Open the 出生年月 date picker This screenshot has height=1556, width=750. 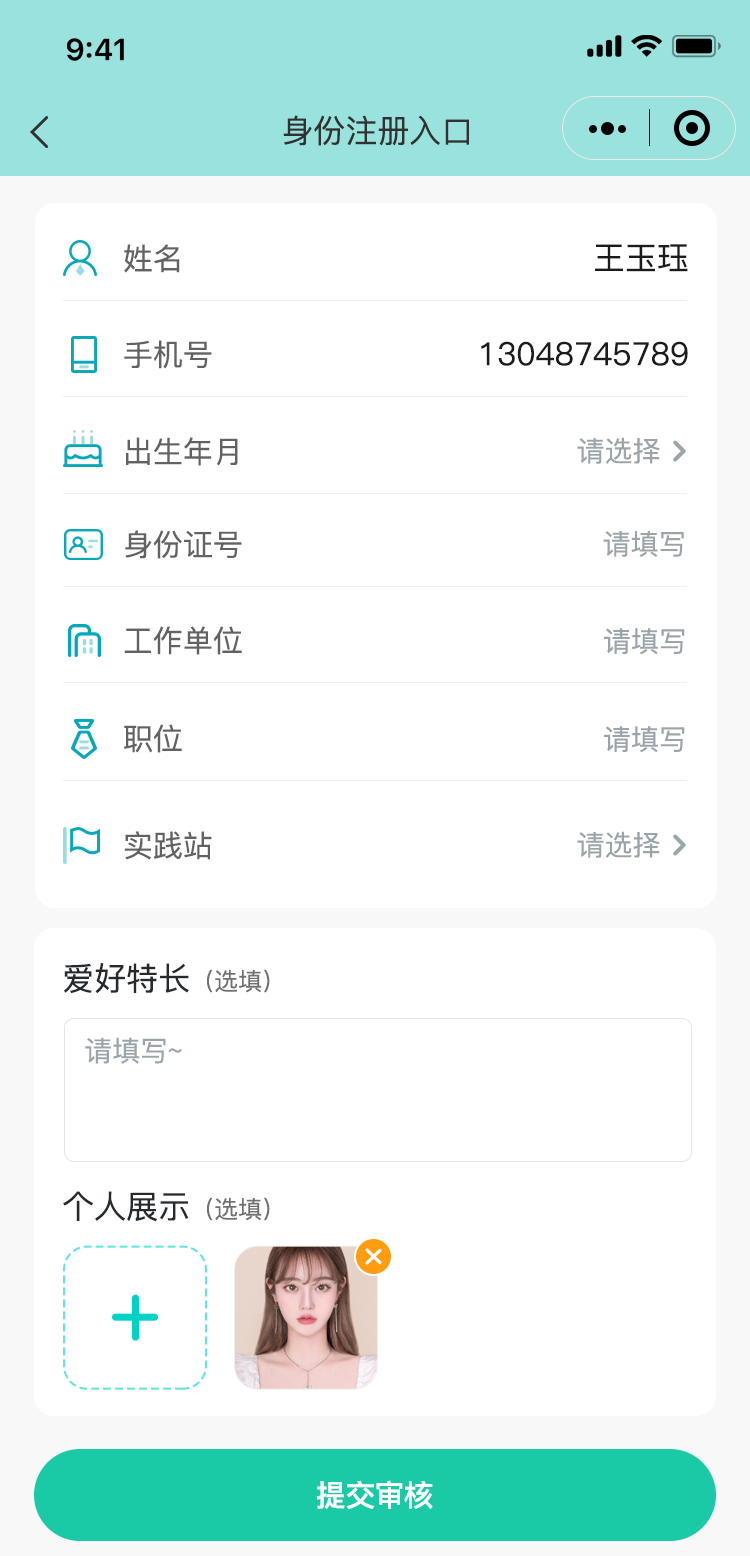click(375, 451)
